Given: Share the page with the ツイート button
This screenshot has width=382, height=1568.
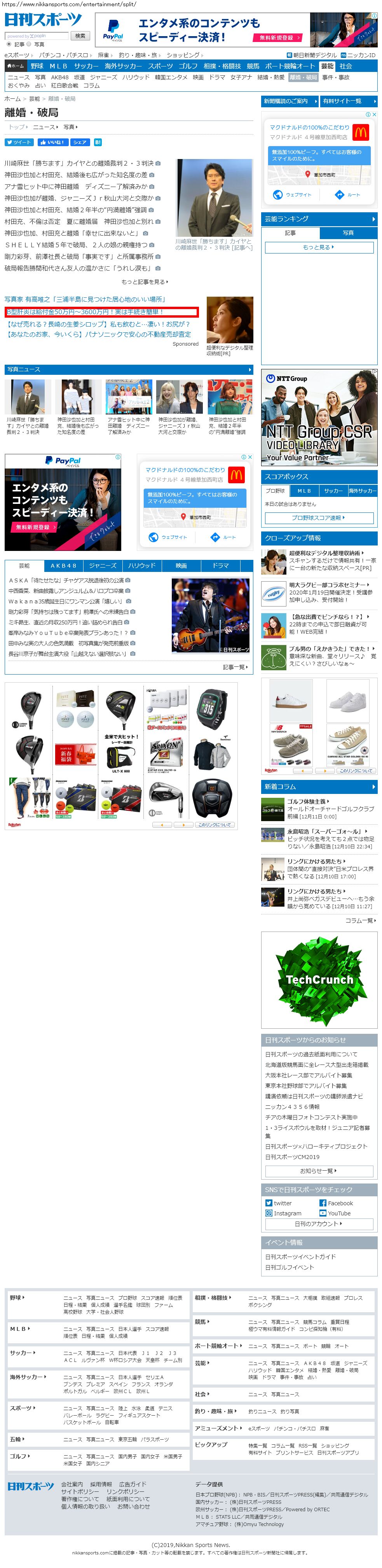Looking at the screenshot, I should [x=19, y=142].
